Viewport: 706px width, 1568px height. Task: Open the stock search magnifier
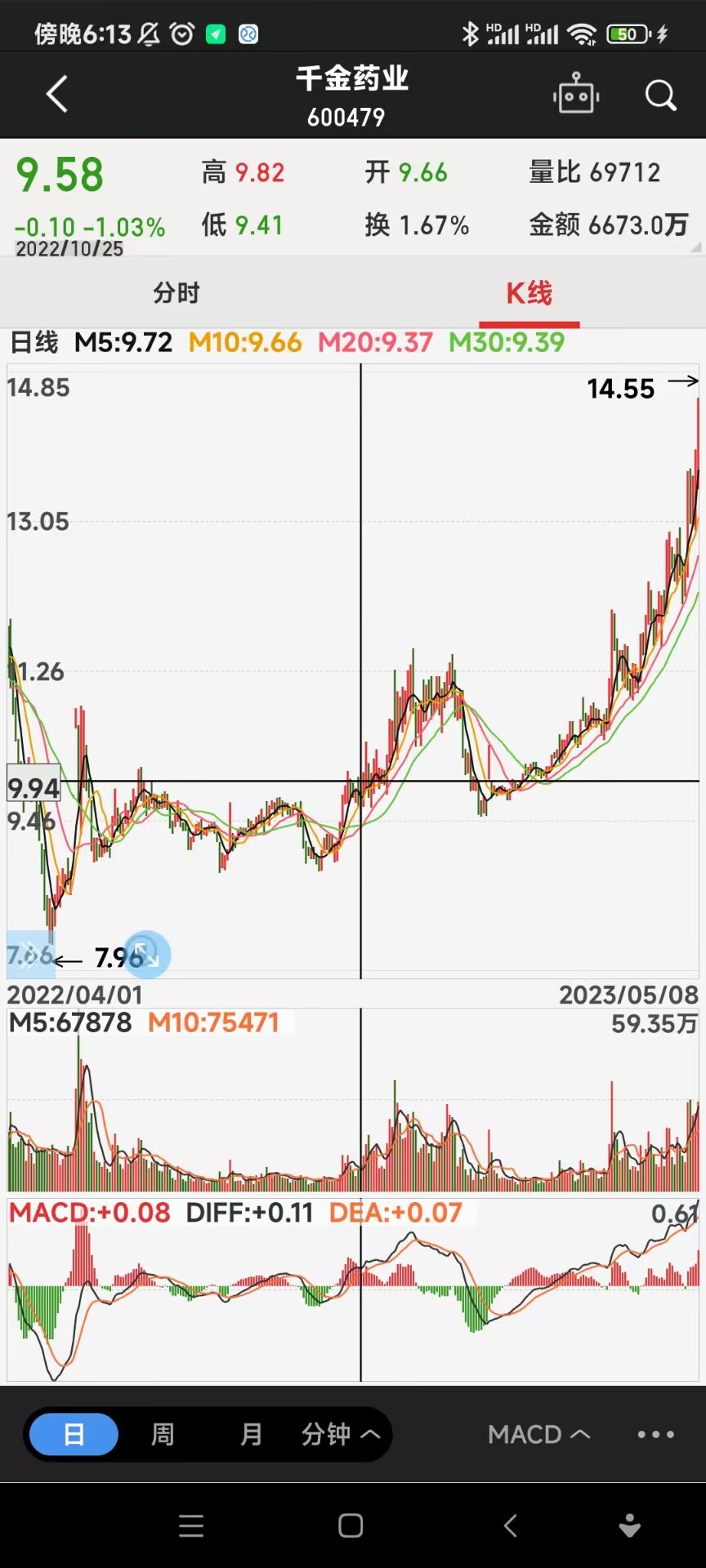coord(660,95)
